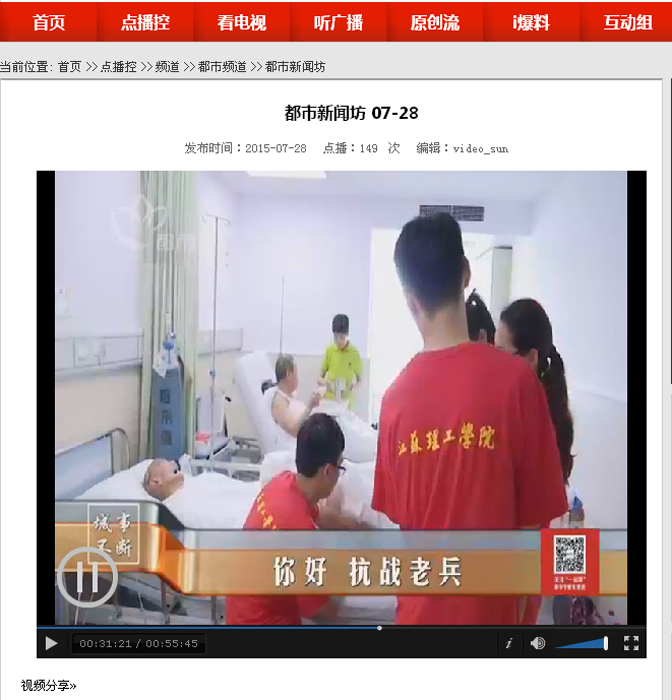This screenshot has width=672, height=700.
Task: Open the 原创流 tab
Action: pyautogui.click(x=435, y=22)
